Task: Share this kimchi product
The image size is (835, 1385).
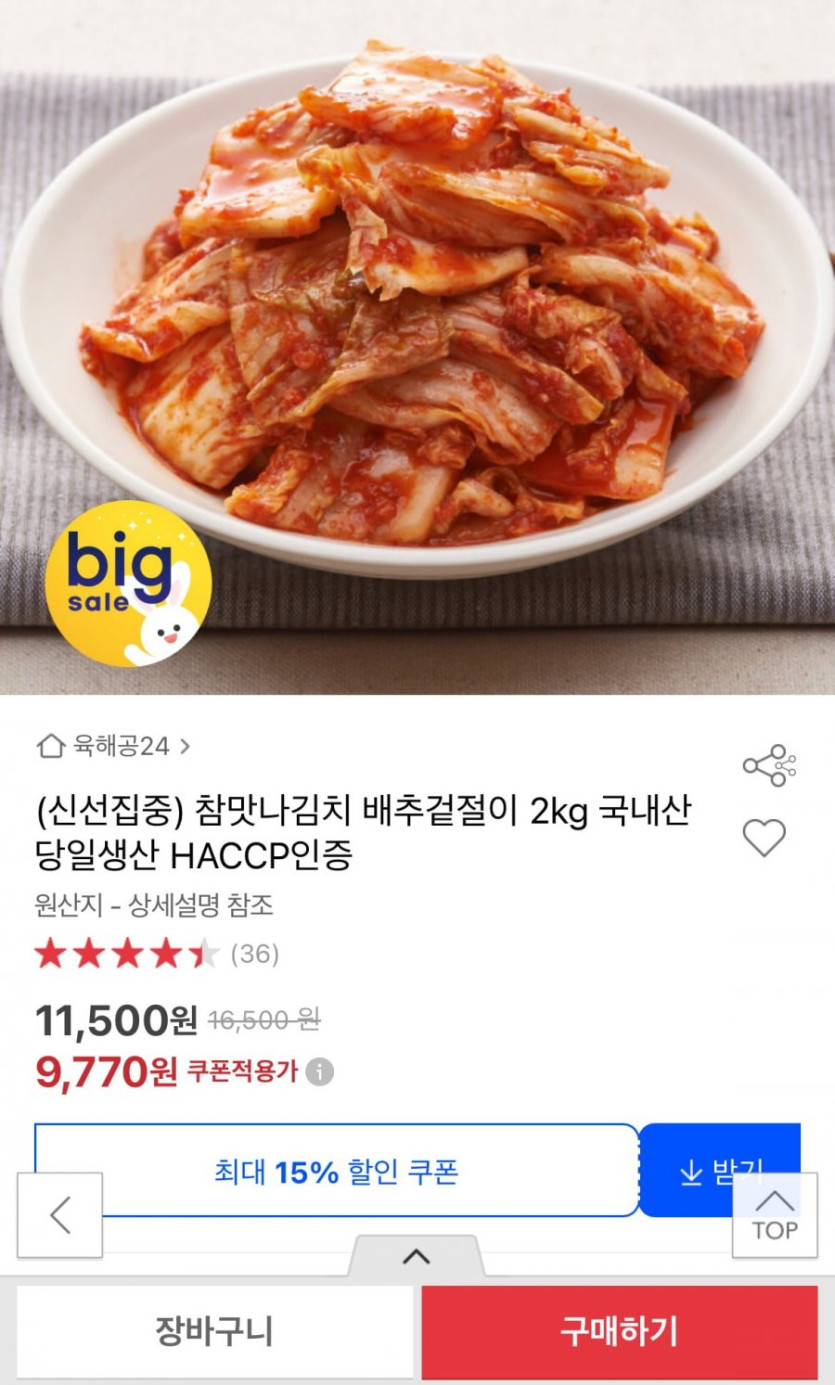Action: point(768,766)
